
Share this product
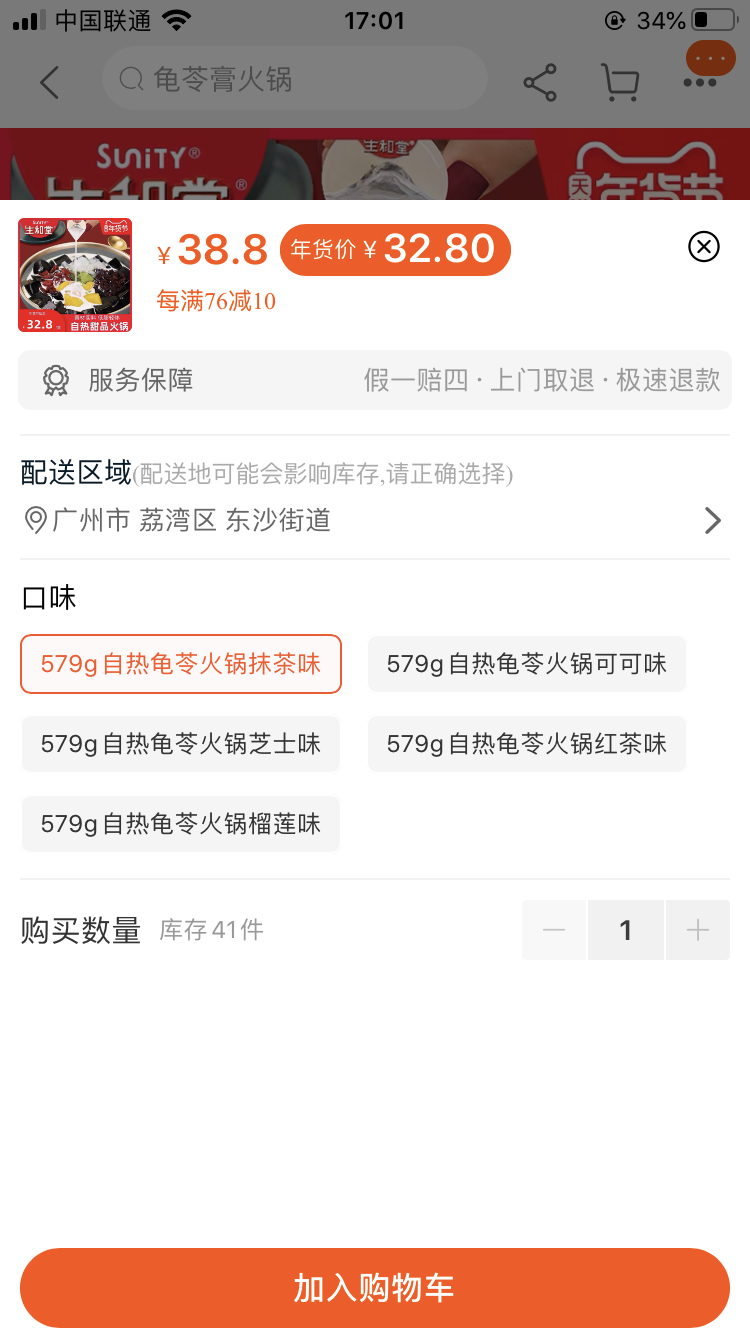(x=540, y=82)
